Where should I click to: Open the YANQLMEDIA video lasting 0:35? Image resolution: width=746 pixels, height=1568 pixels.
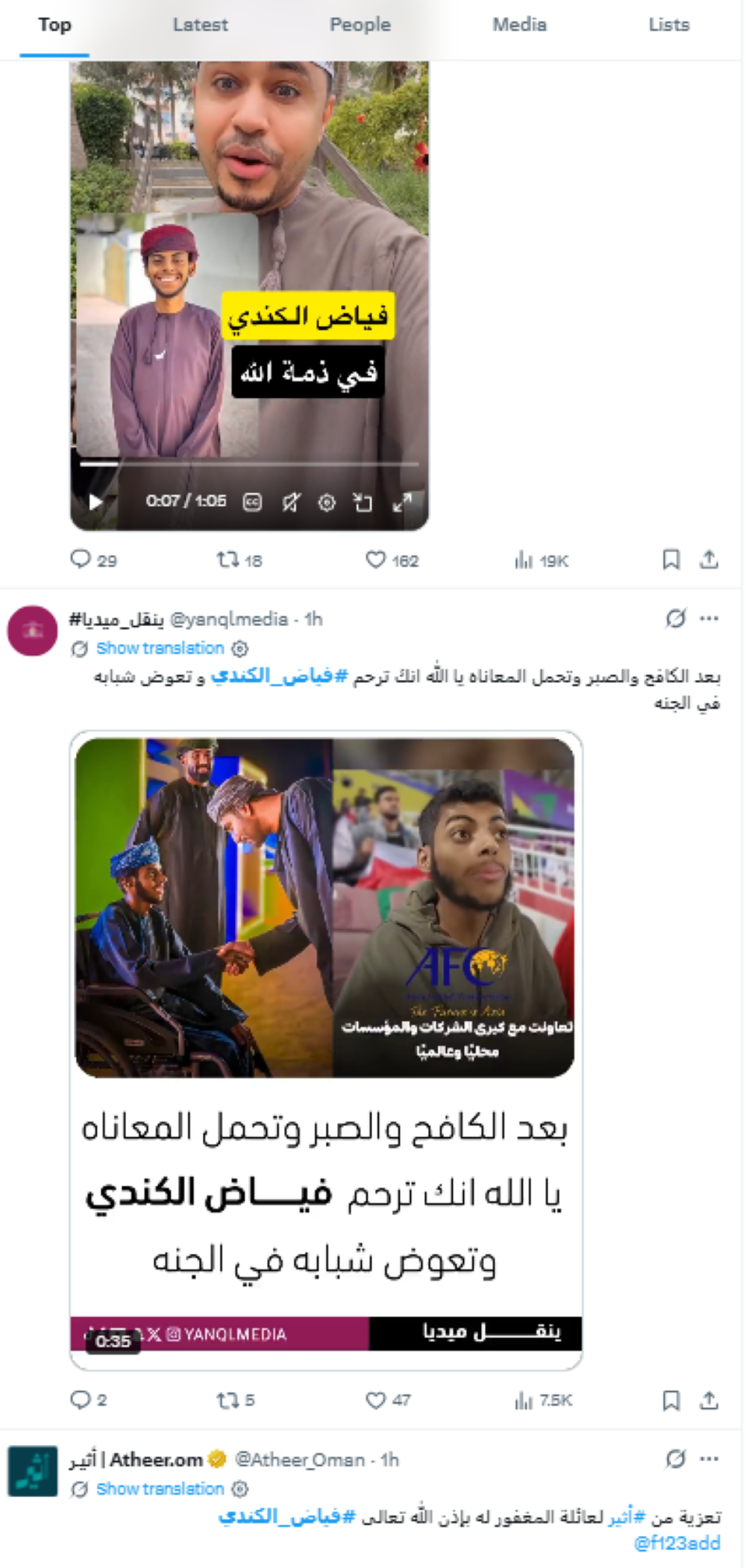tap(326, 1050)
